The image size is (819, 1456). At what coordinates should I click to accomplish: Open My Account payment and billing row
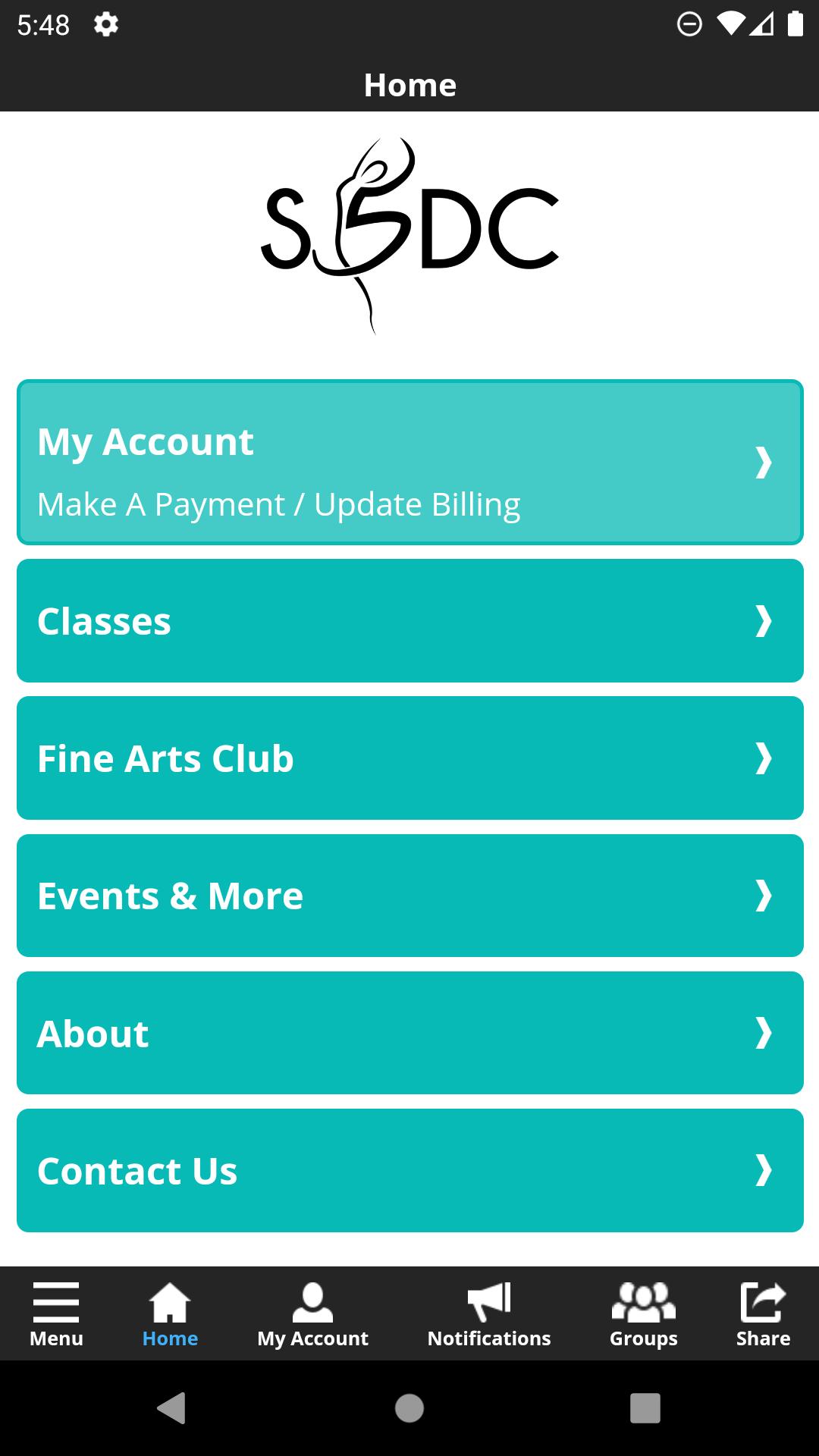coord(409,462)
